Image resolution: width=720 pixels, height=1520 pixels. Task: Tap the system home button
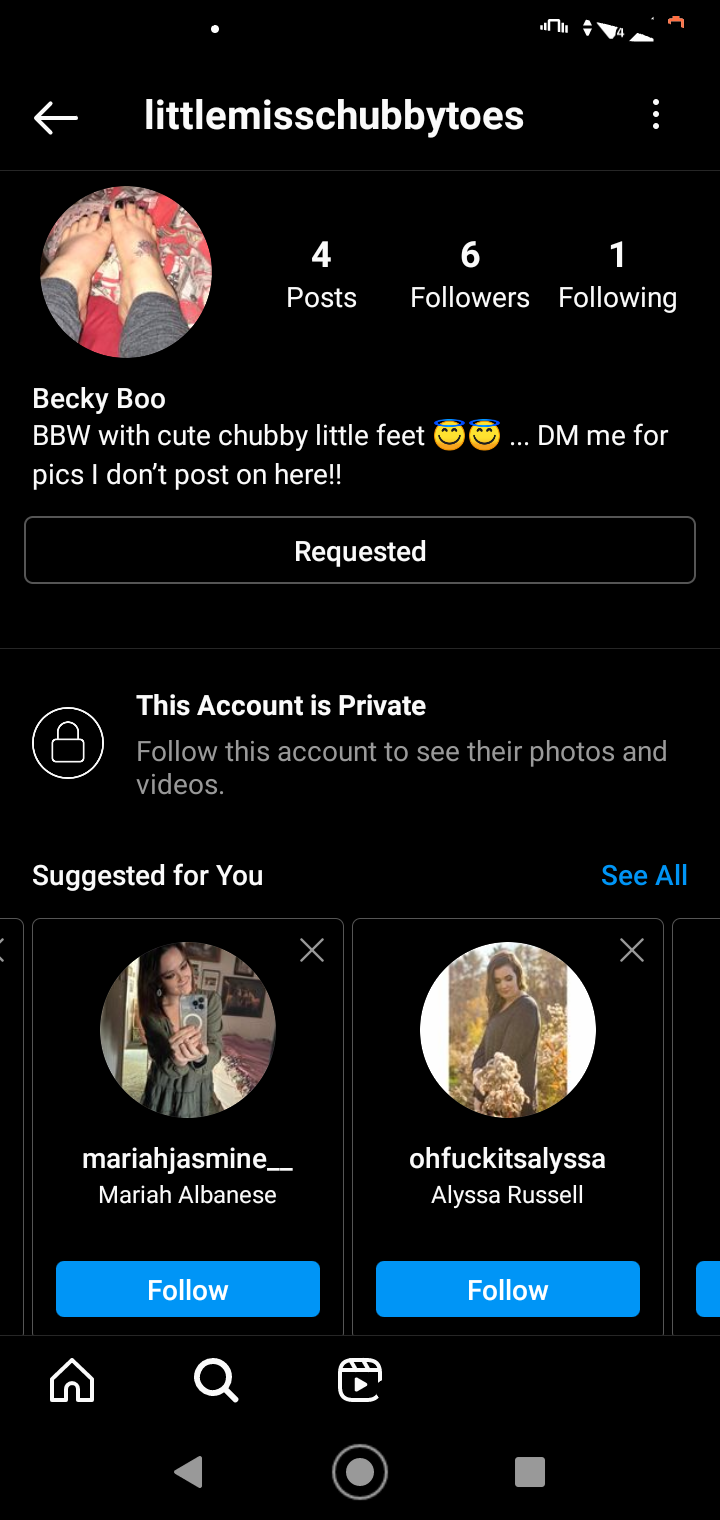tap(360, 1472)
